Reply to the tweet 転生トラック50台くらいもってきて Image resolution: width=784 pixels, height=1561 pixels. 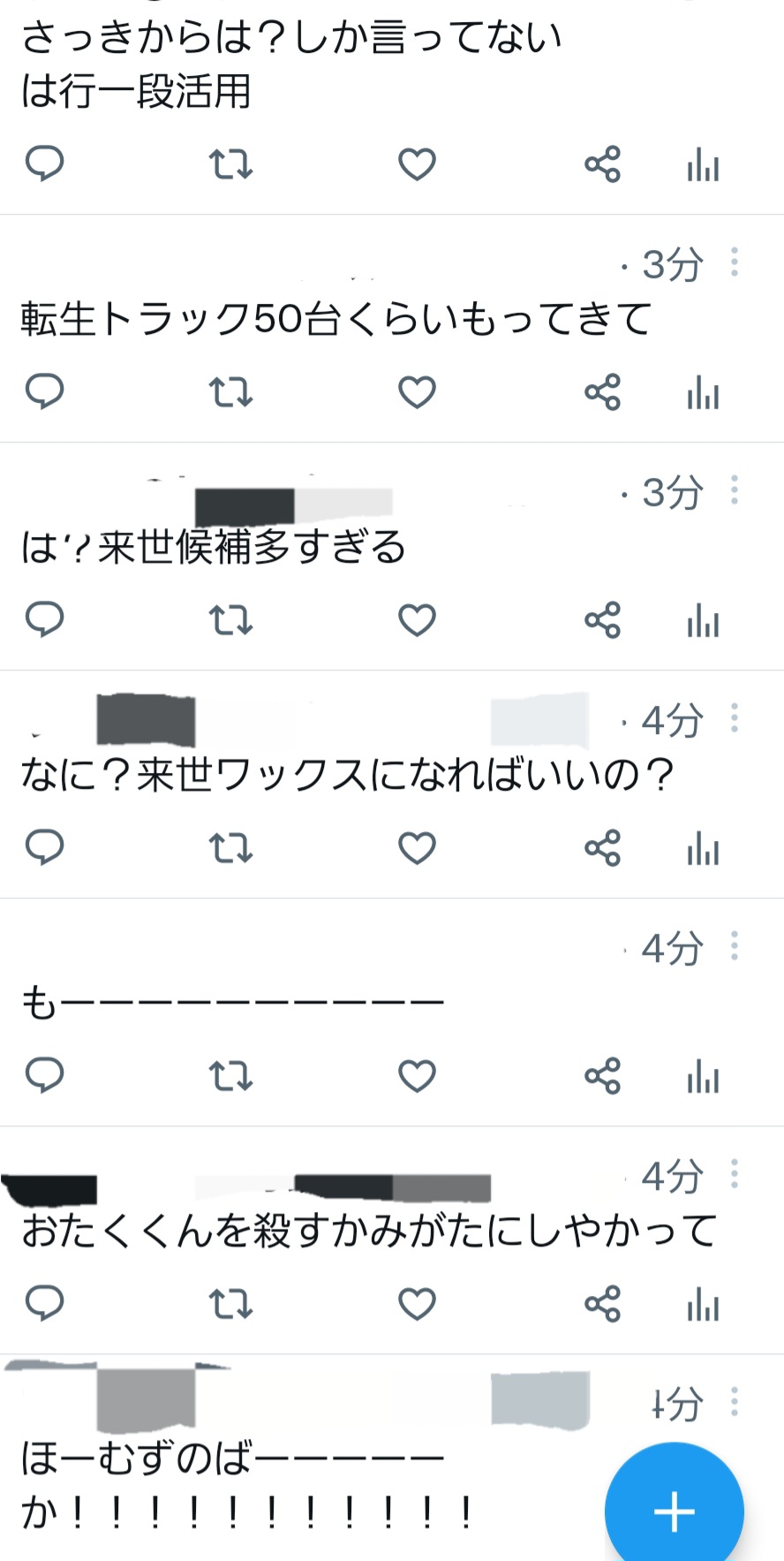(44, 391)
